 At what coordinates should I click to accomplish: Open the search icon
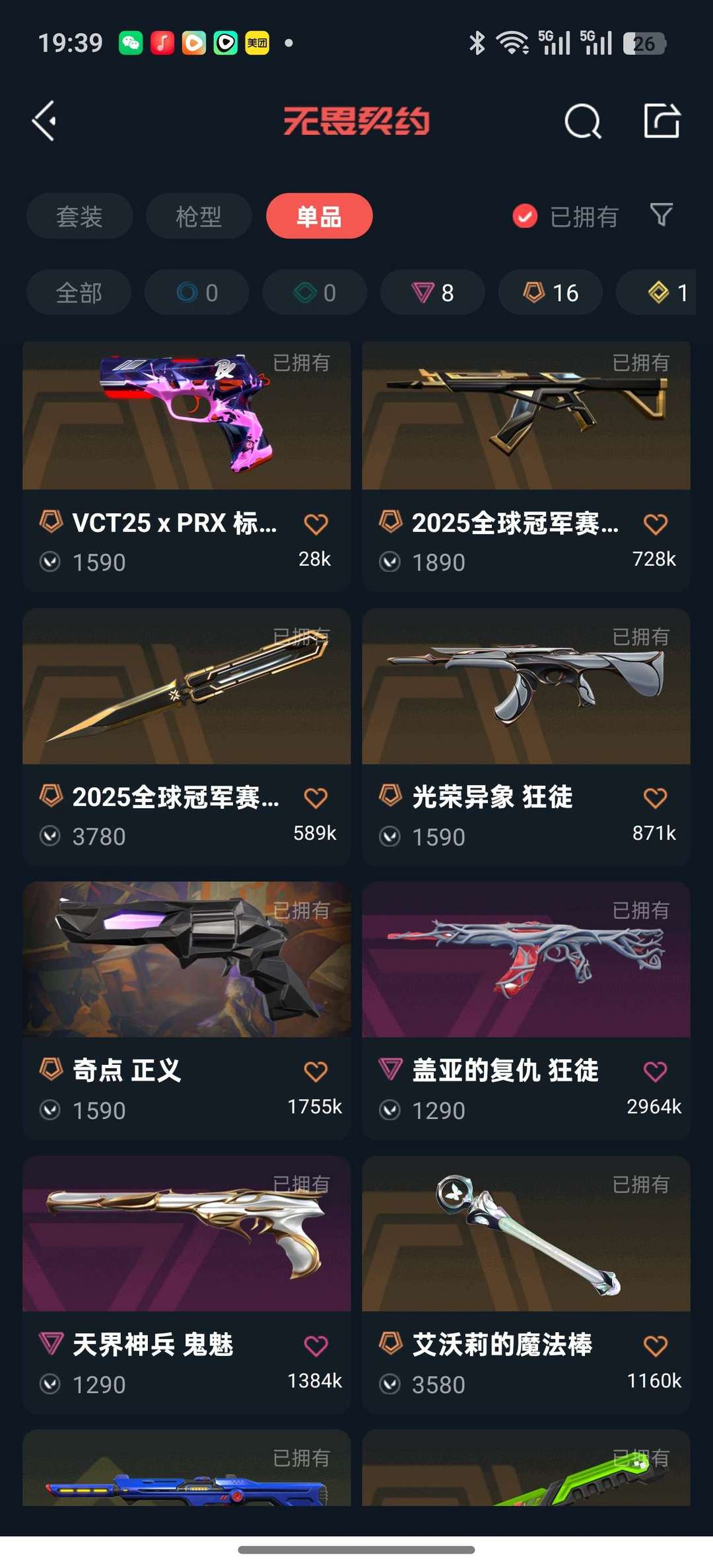(582, 121)
